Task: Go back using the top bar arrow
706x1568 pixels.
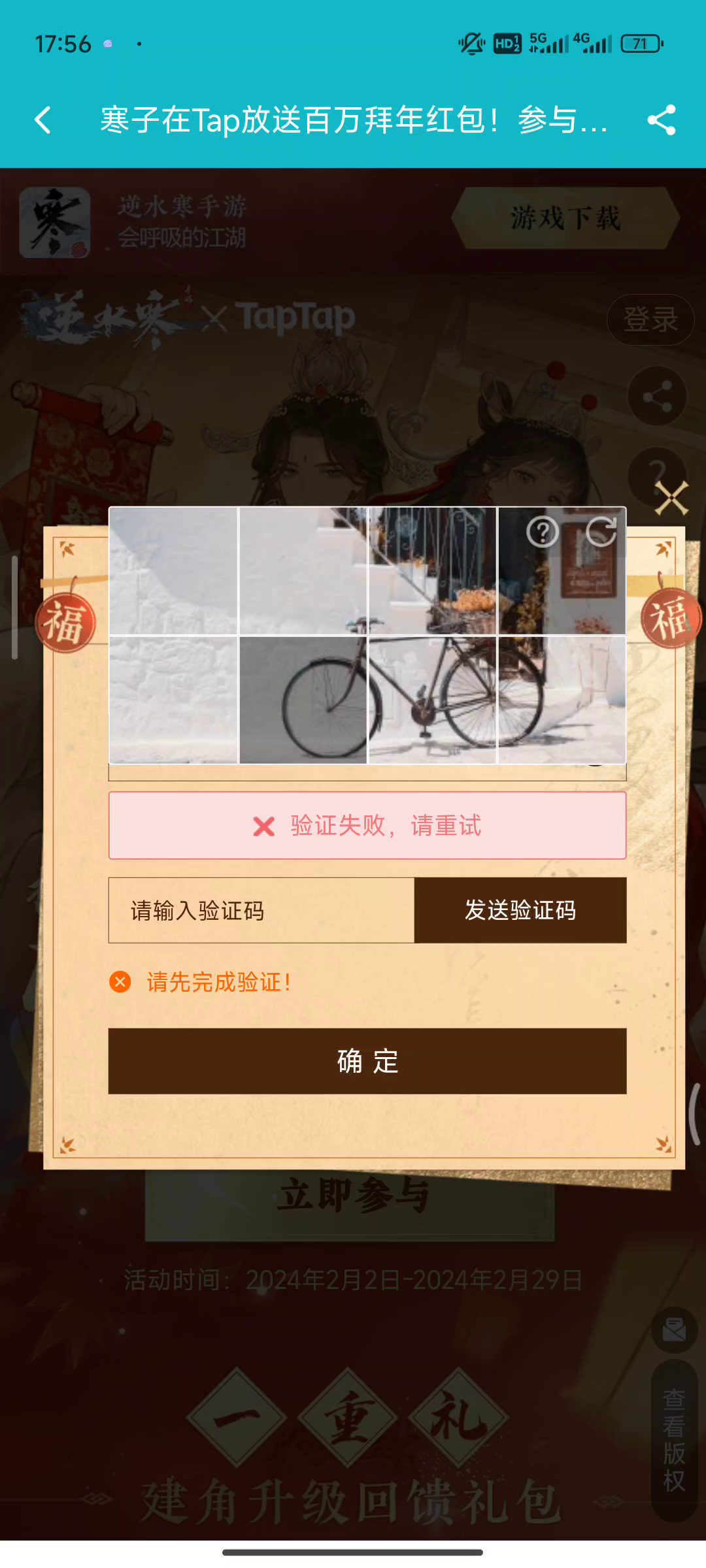Action: click(43, 120)
